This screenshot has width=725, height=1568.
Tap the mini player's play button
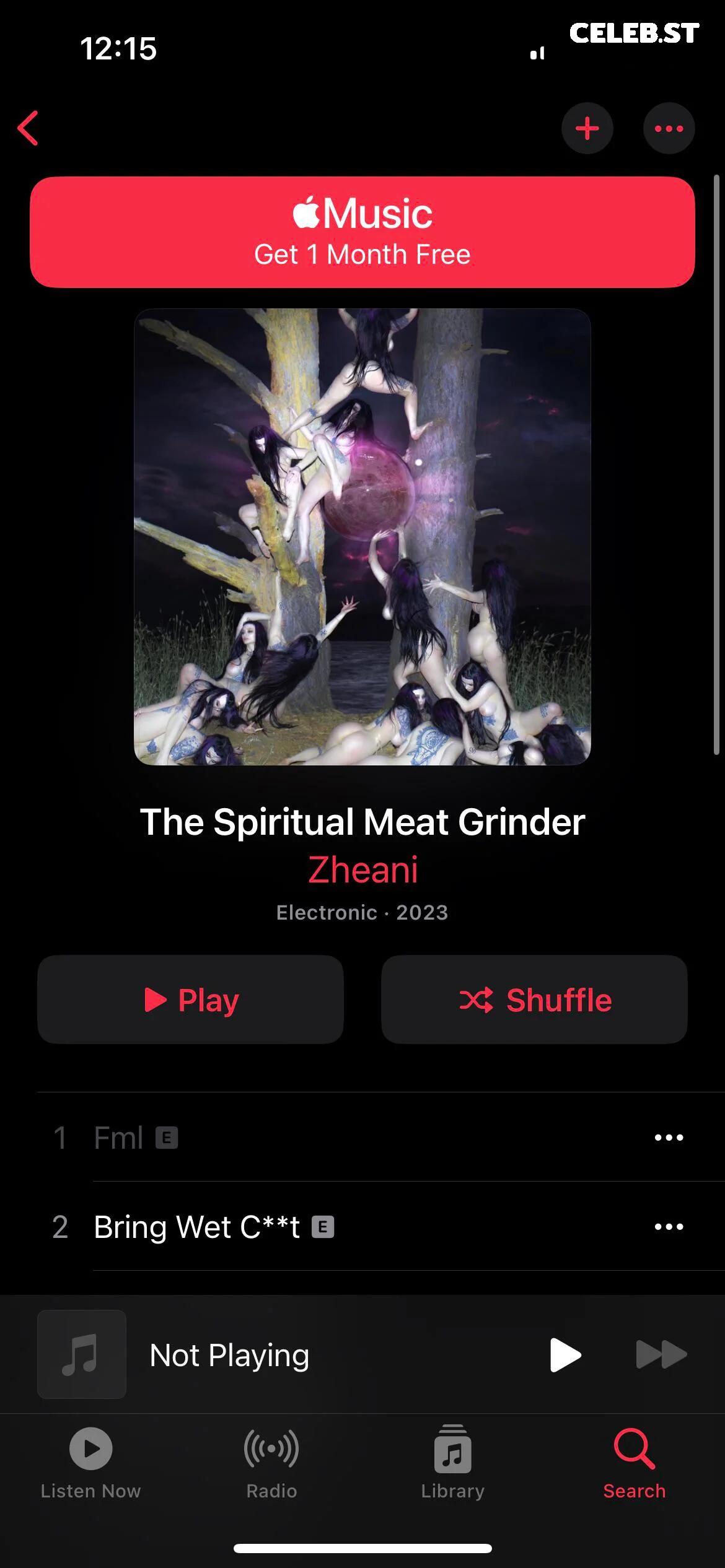click(565, 1355)
